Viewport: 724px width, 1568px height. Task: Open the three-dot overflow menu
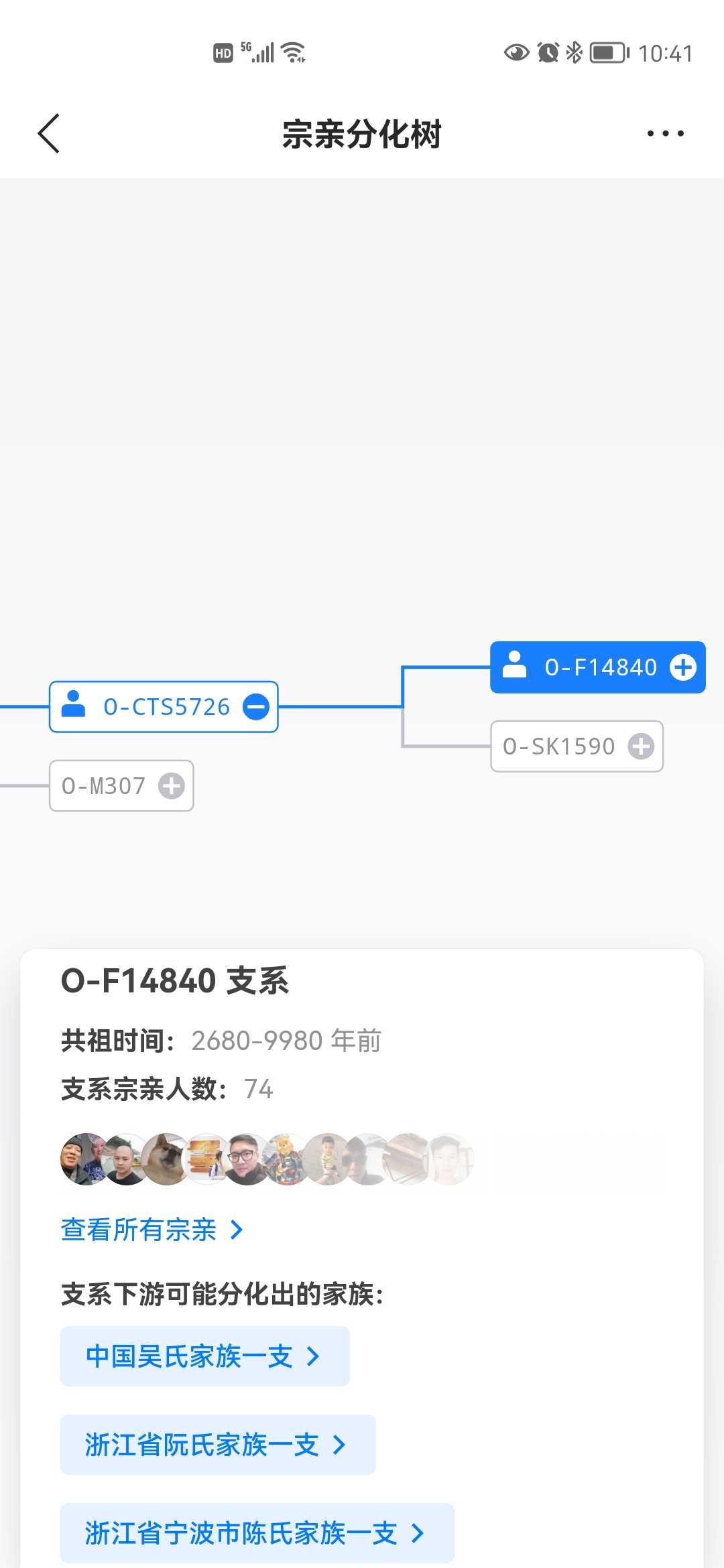pyautogui.click(x=665, y=133)
